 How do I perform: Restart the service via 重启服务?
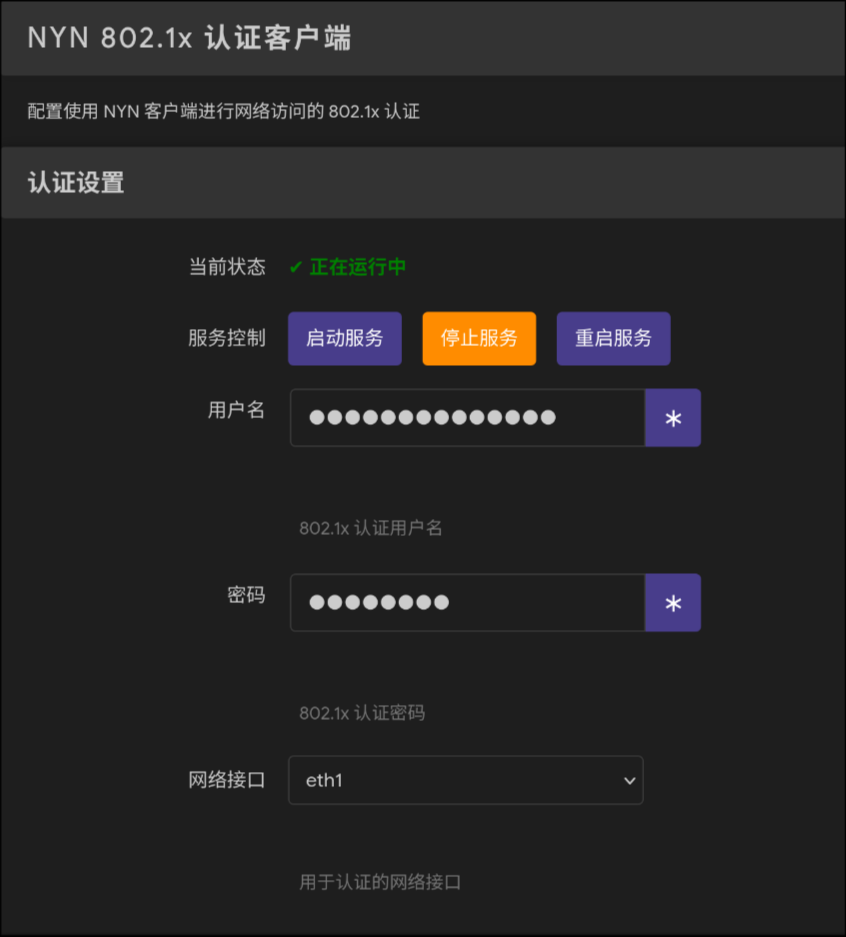point(613,338)
